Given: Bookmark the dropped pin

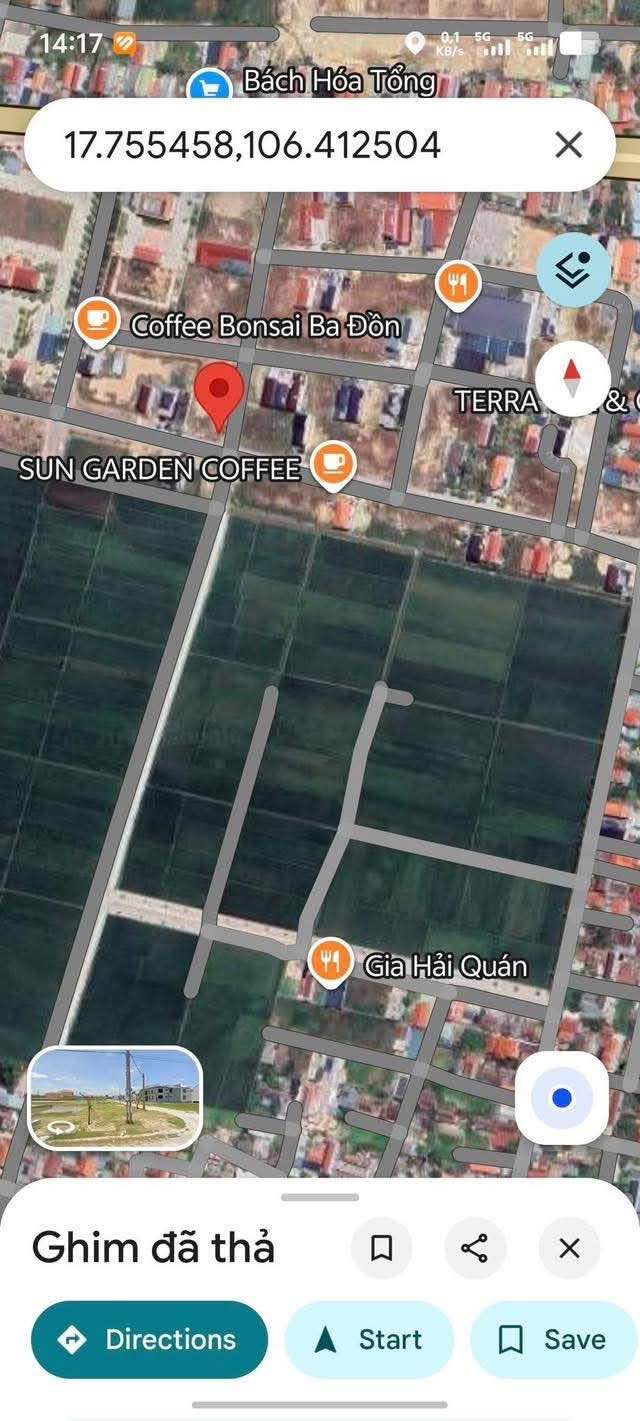Looking at the screenshot, I should click(381, 1248).
